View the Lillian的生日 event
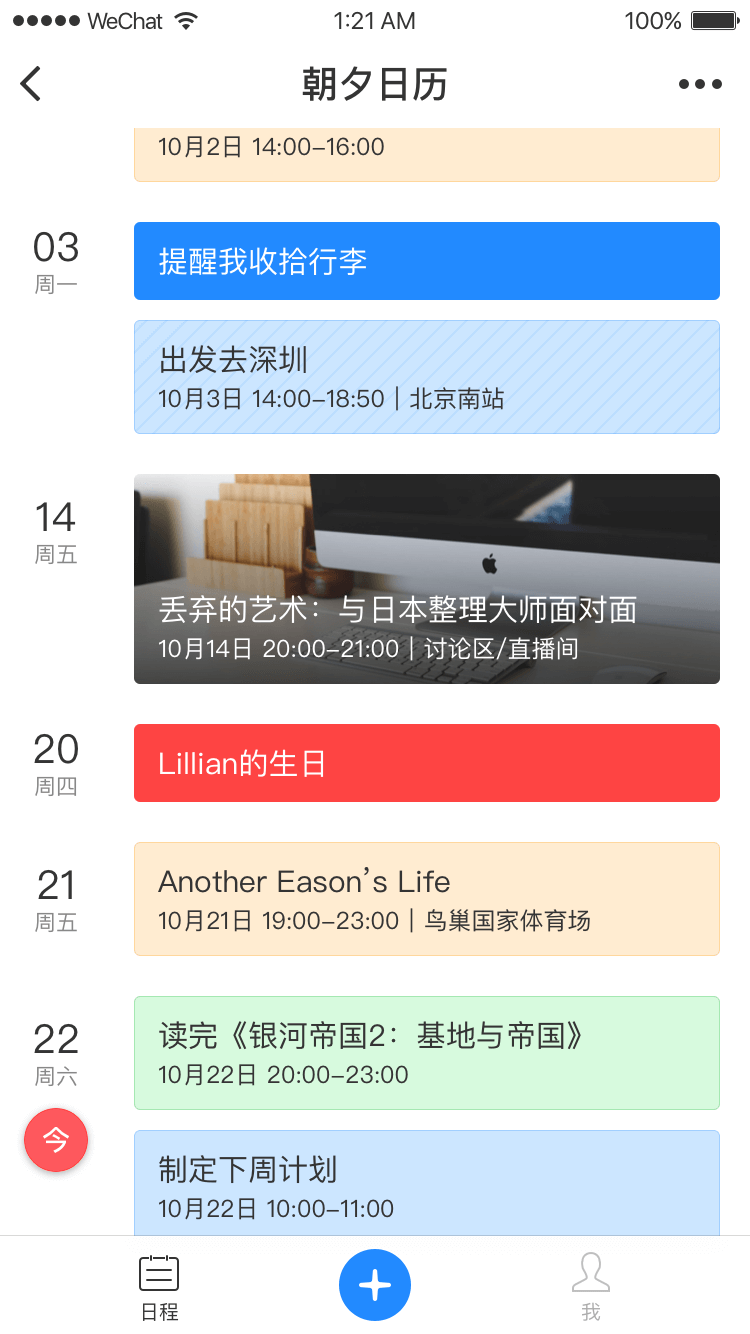Viewport: 750px width, 1334px height. pyautogui.click(x=427, y=763)
